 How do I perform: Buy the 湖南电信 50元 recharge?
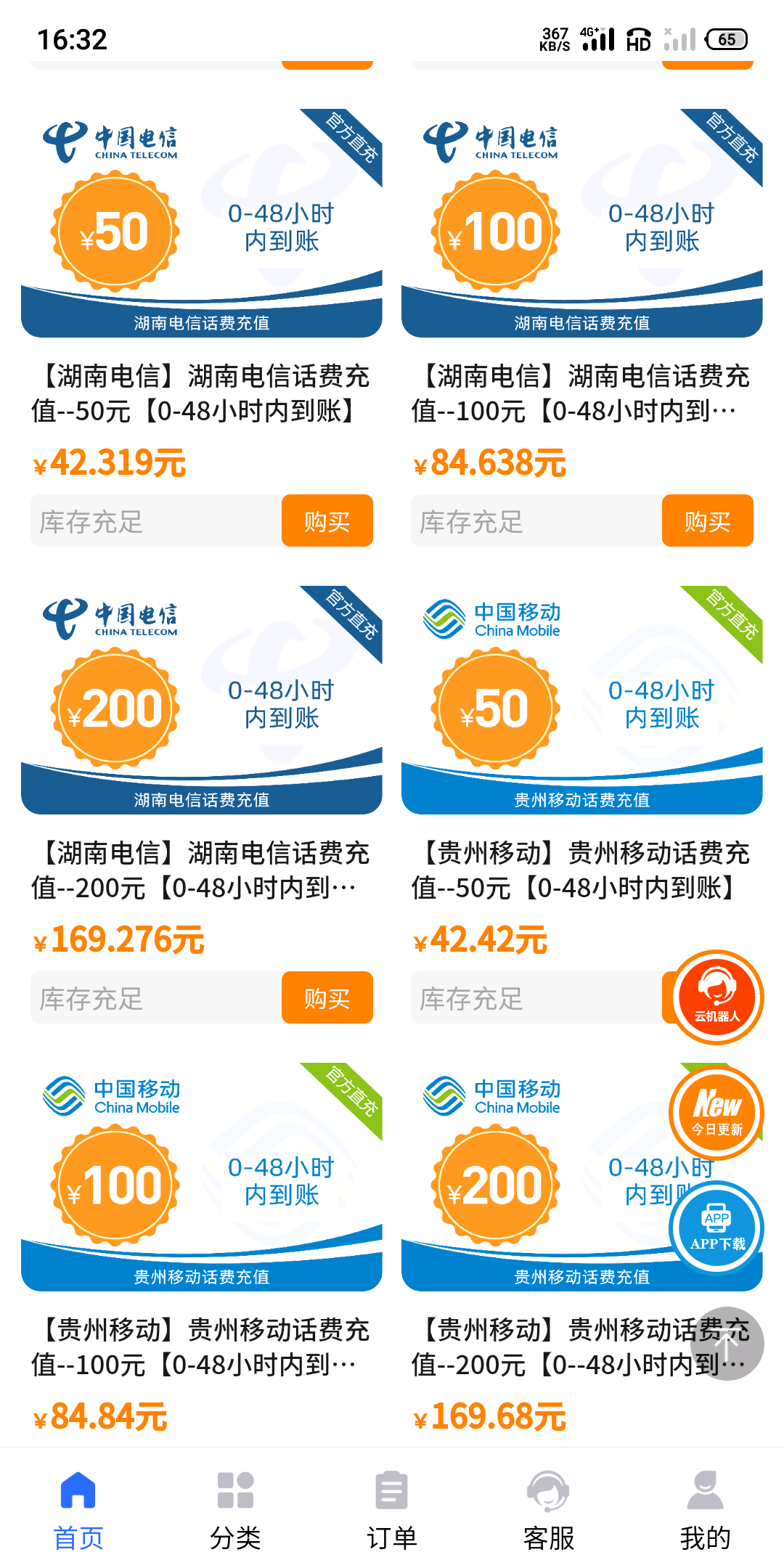coord(327,520)
